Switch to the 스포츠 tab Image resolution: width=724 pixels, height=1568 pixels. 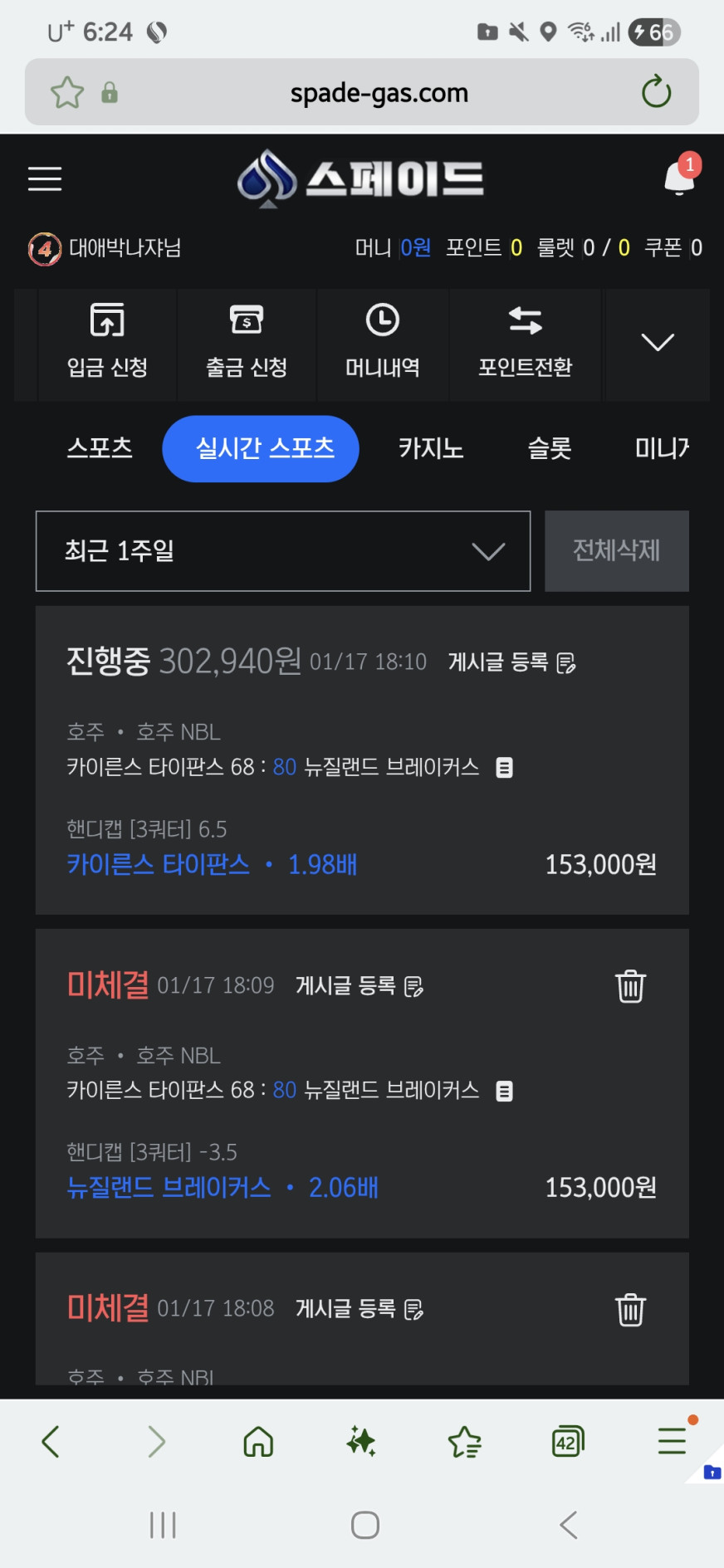pyautogui.click(x=100, y=448)
